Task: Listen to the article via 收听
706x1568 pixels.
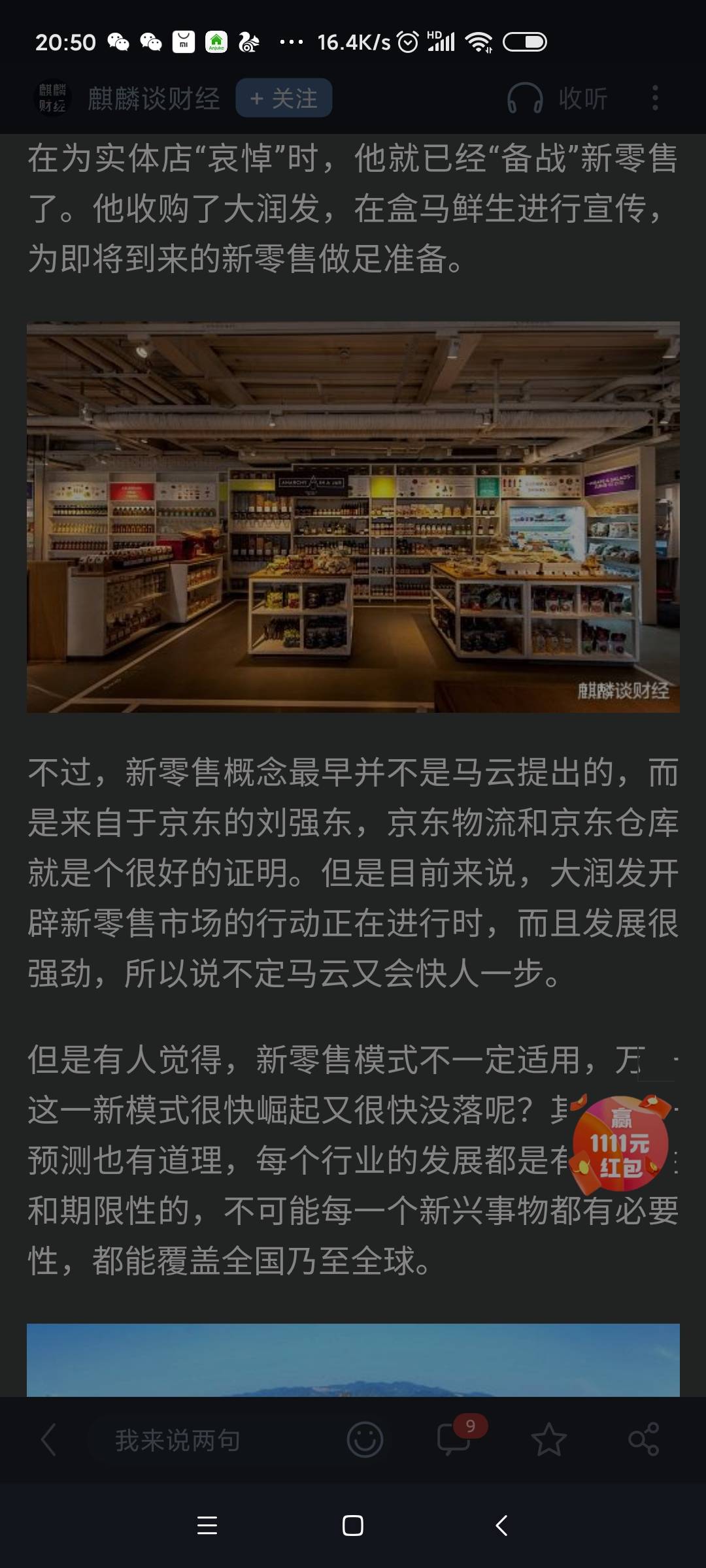Action: coord(558,99)
